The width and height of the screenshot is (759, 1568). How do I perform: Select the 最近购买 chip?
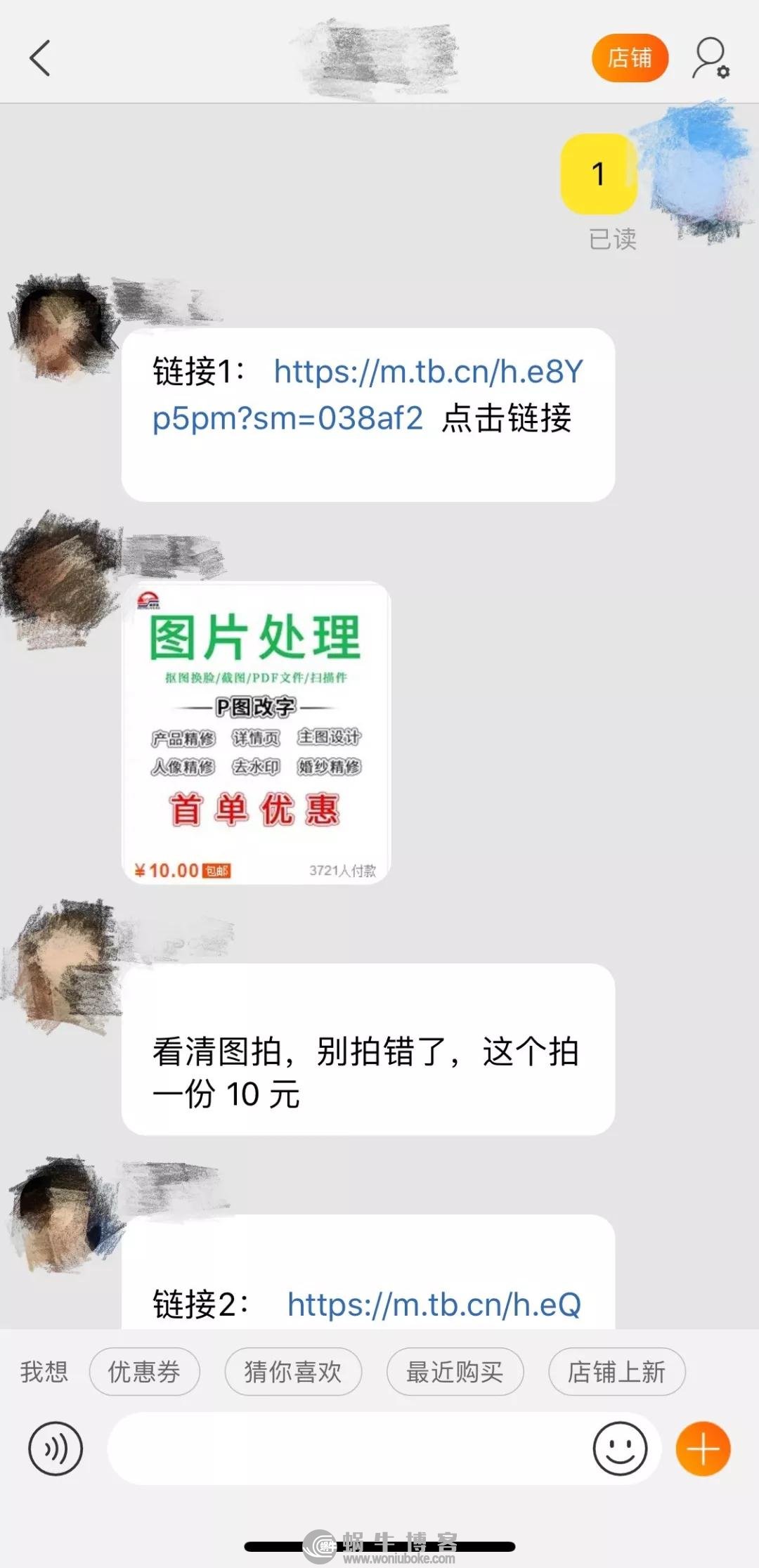455,1371
